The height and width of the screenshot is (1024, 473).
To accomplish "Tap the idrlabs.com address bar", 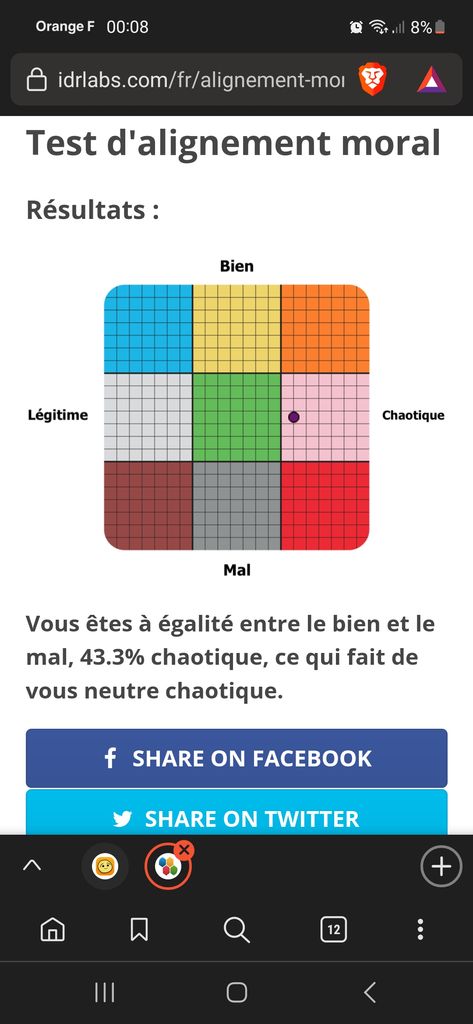I will [186, 80].
